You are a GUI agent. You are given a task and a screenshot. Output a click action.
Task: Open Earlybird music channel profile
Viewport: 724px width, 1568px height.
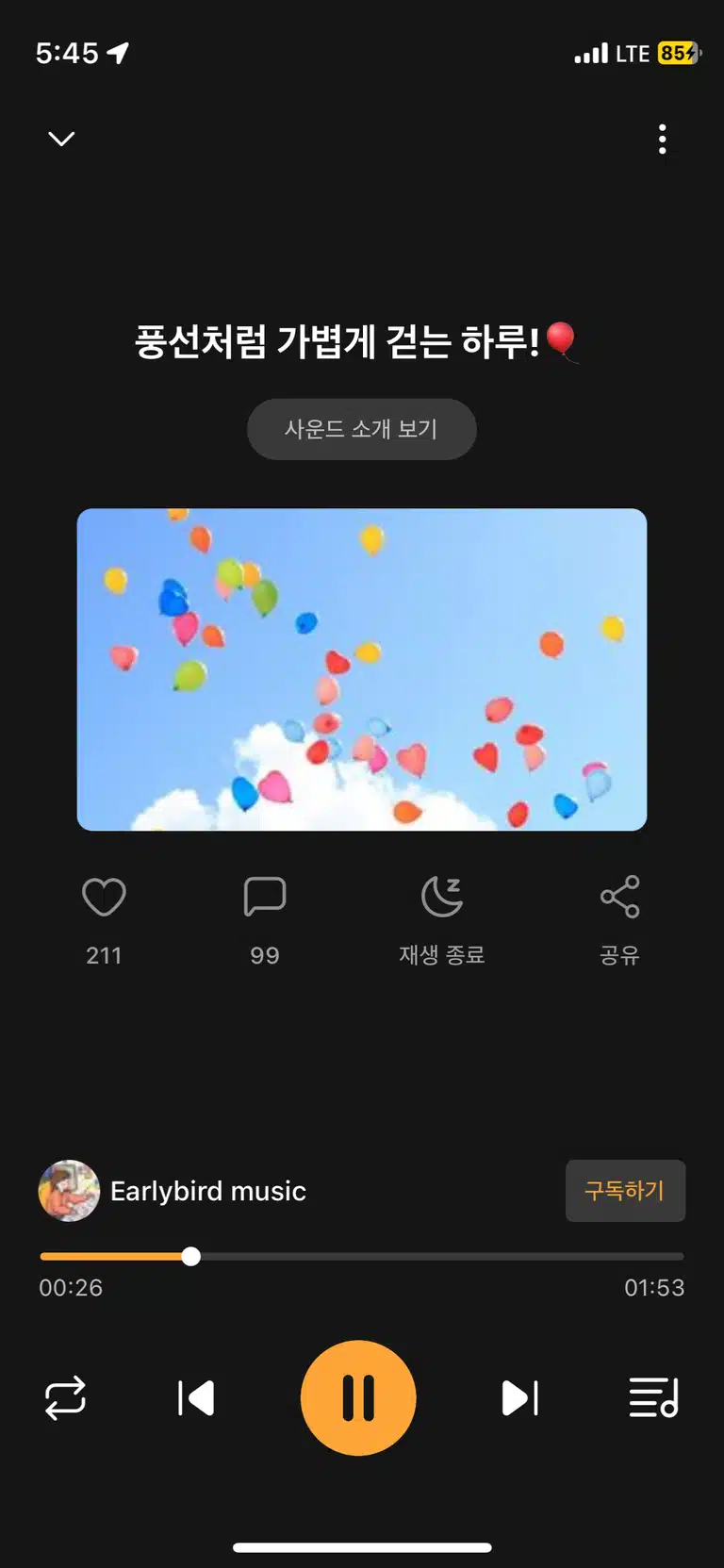173,1191
